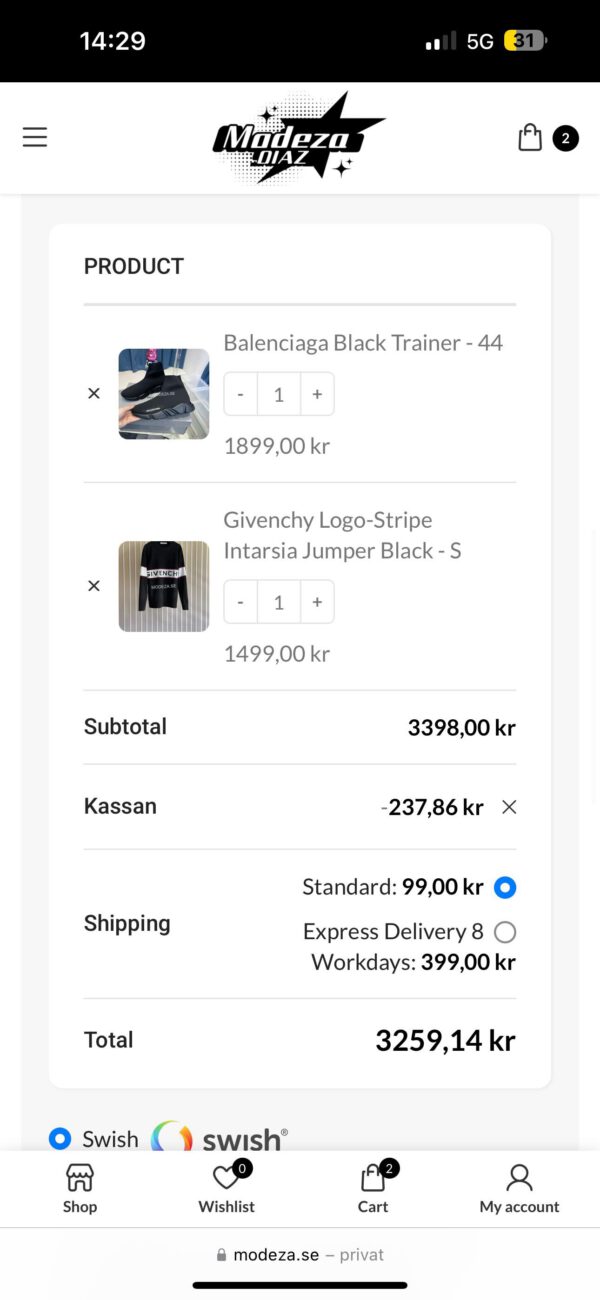Image resolution: width=600 pixels, height=1300 pixels.
Task: Go to the Modeza Diaz home page
Action: 298,138
